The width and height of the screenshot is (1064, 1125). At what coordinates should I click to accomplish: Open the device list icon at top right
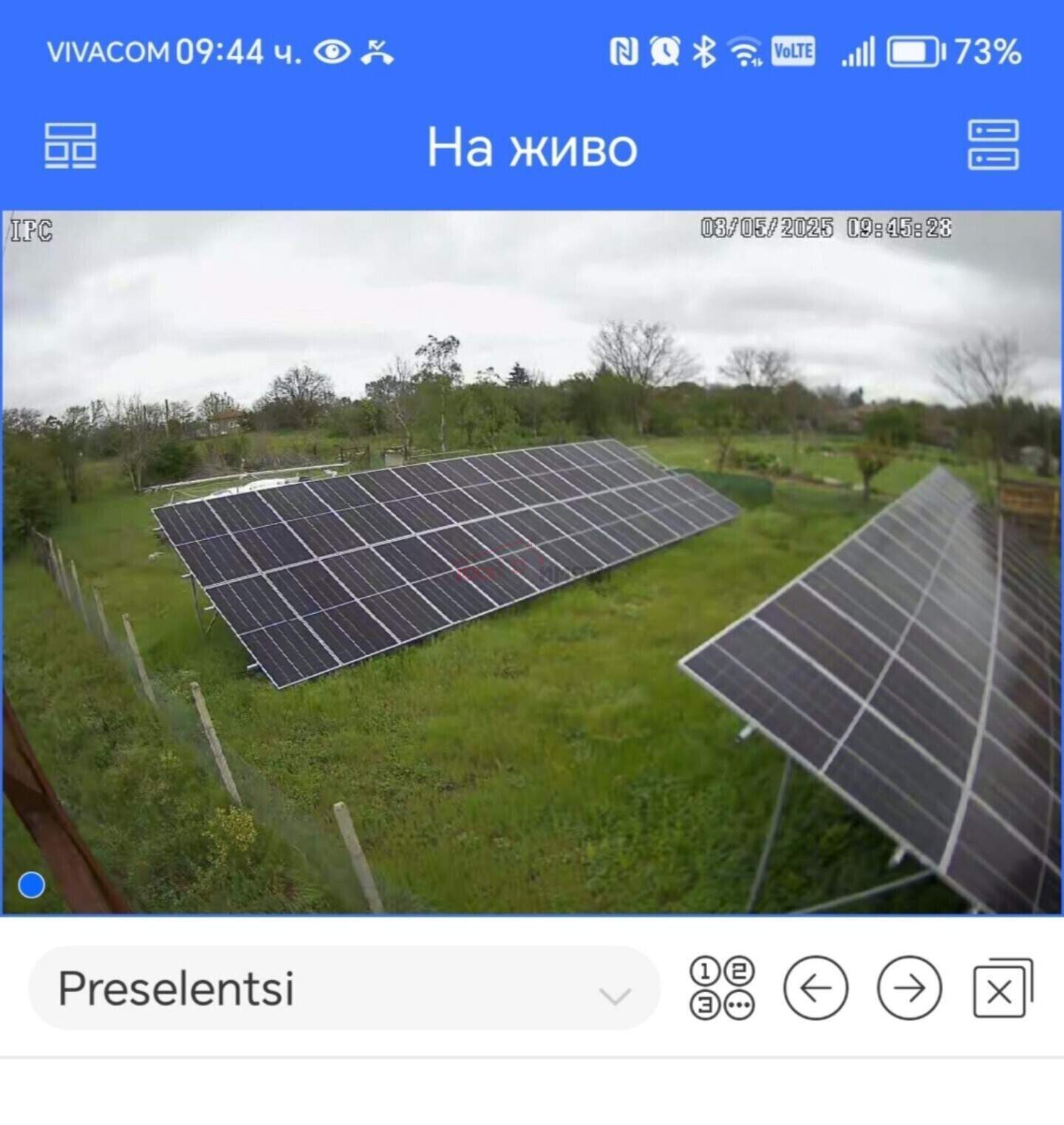993,145
